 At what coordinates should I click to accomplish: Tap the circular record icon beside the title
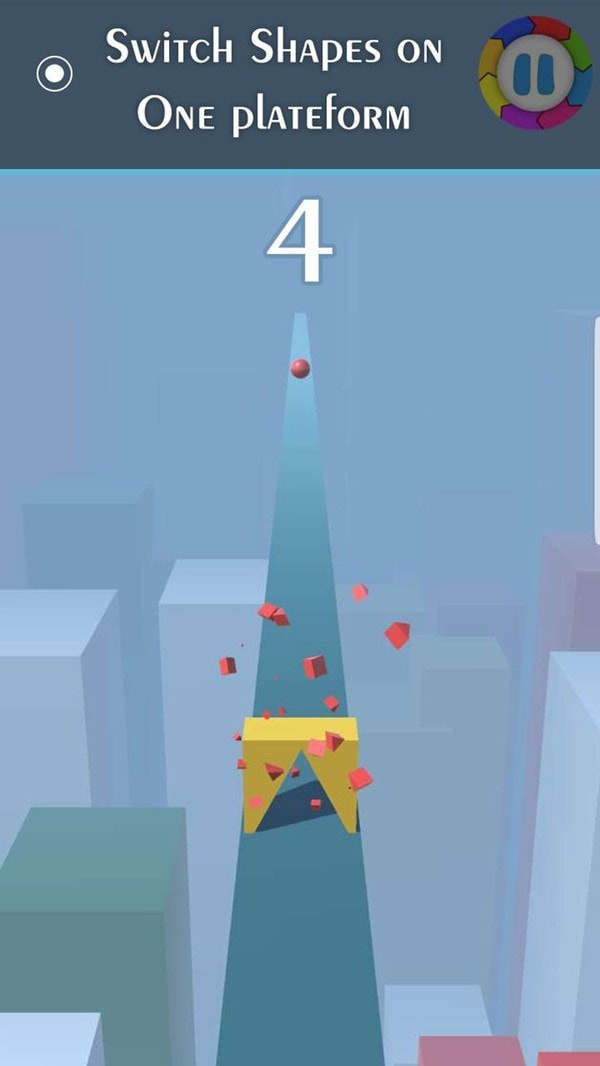tap(54, 73)
